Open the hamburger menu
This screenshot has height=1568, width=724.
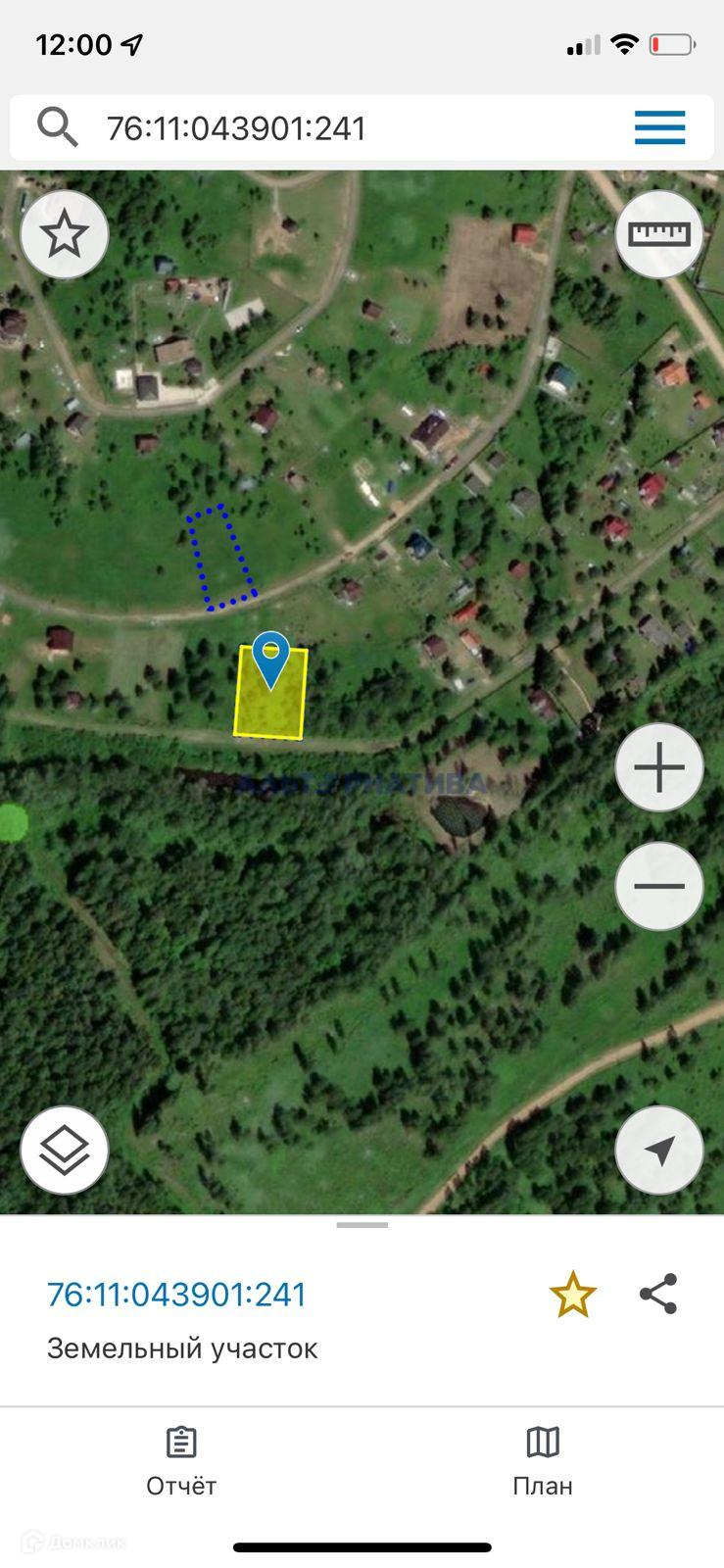659,128
